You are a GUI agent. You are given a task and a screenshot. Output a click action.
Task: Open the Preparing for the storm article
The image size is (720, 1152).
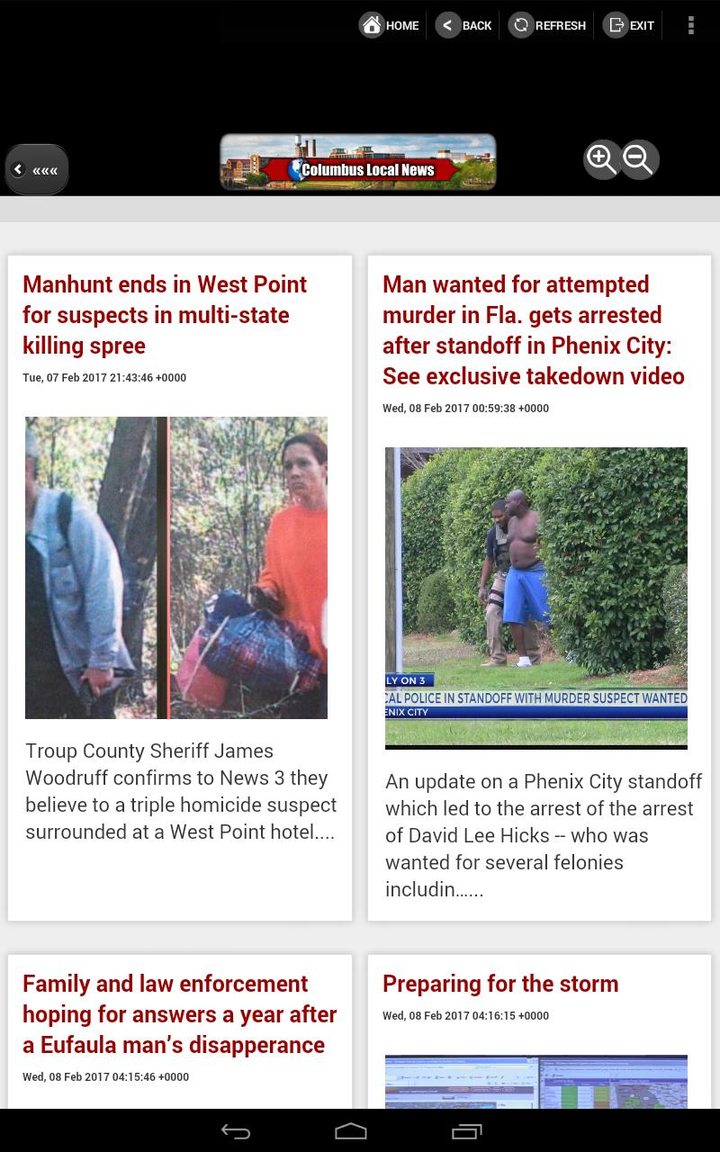click(500, 983)
